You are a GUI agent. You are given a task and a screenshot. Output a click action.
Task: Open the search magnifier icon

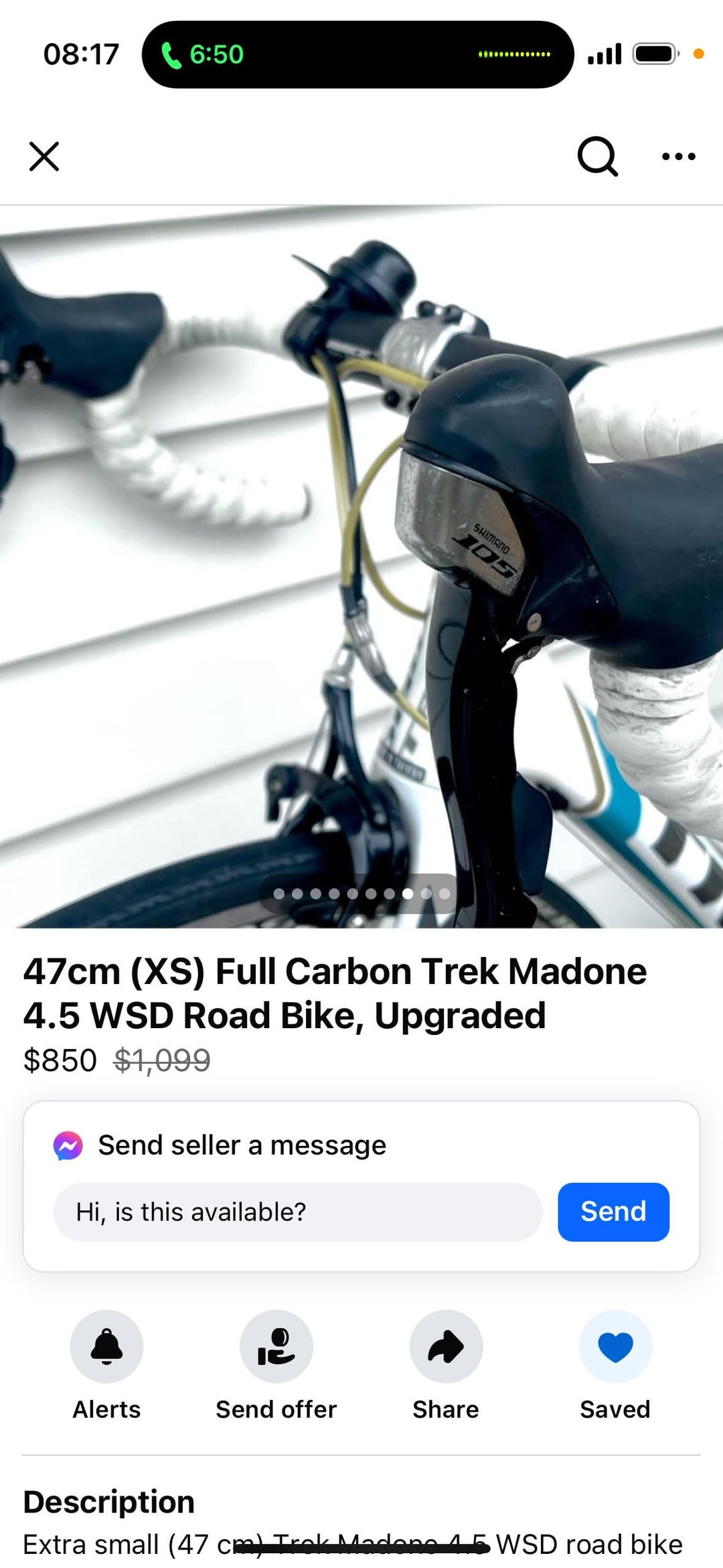[597, 157]
